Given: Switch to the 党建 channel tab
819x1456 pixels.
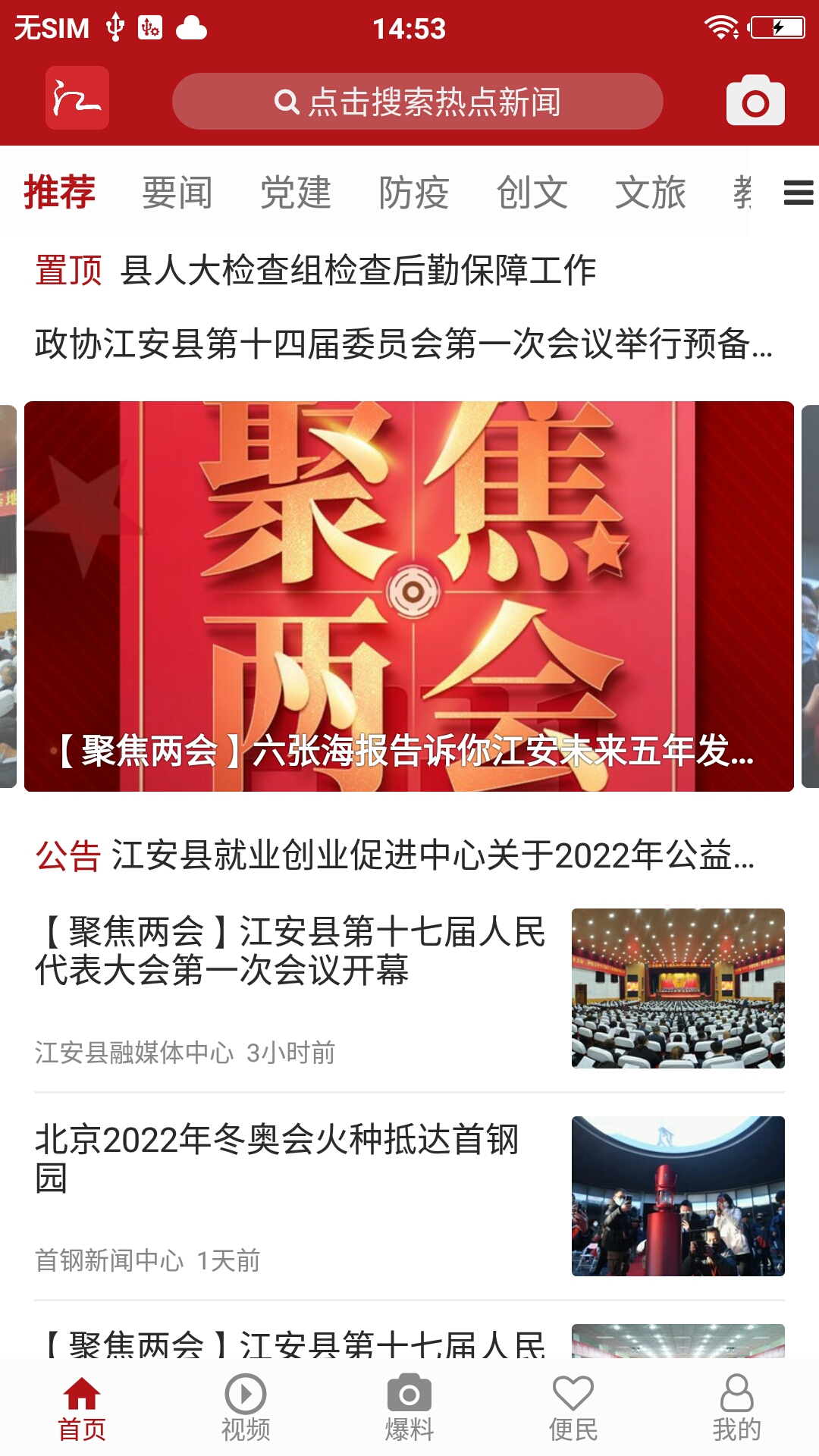Looking at the screenshot, I should pyautogui.click(x=296, y=194).
